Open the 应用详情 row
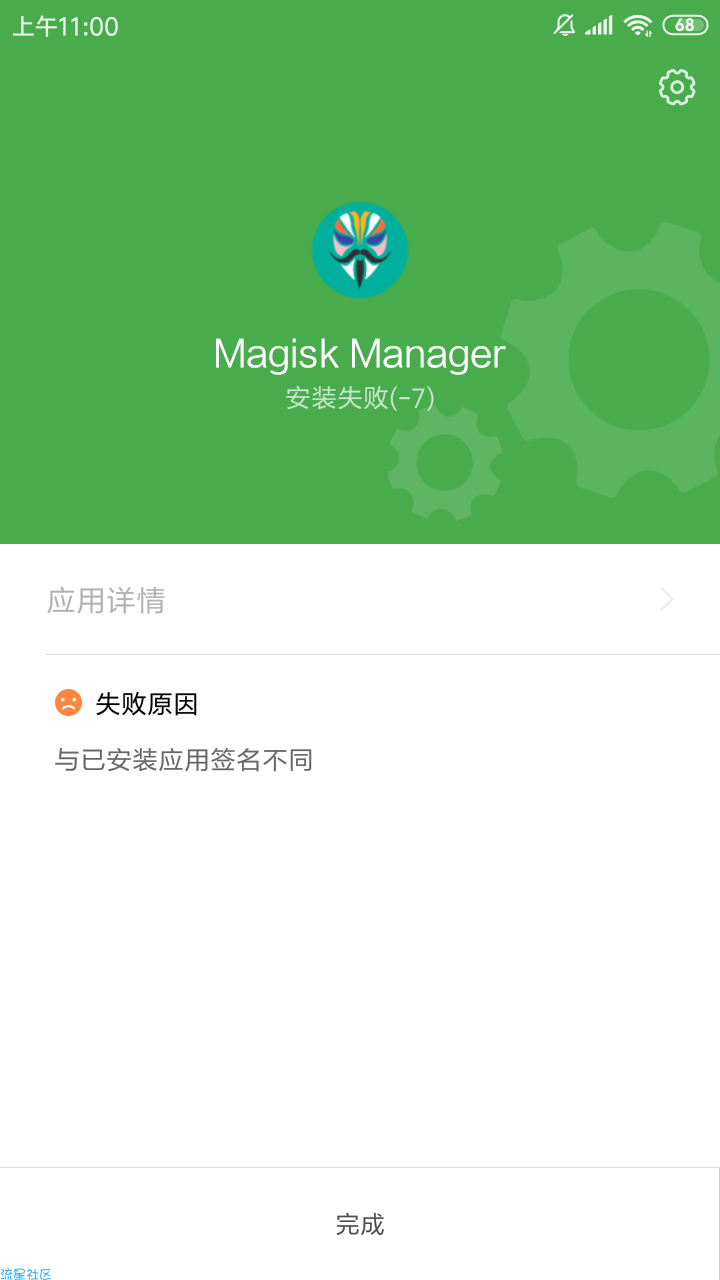 point(360,600)
